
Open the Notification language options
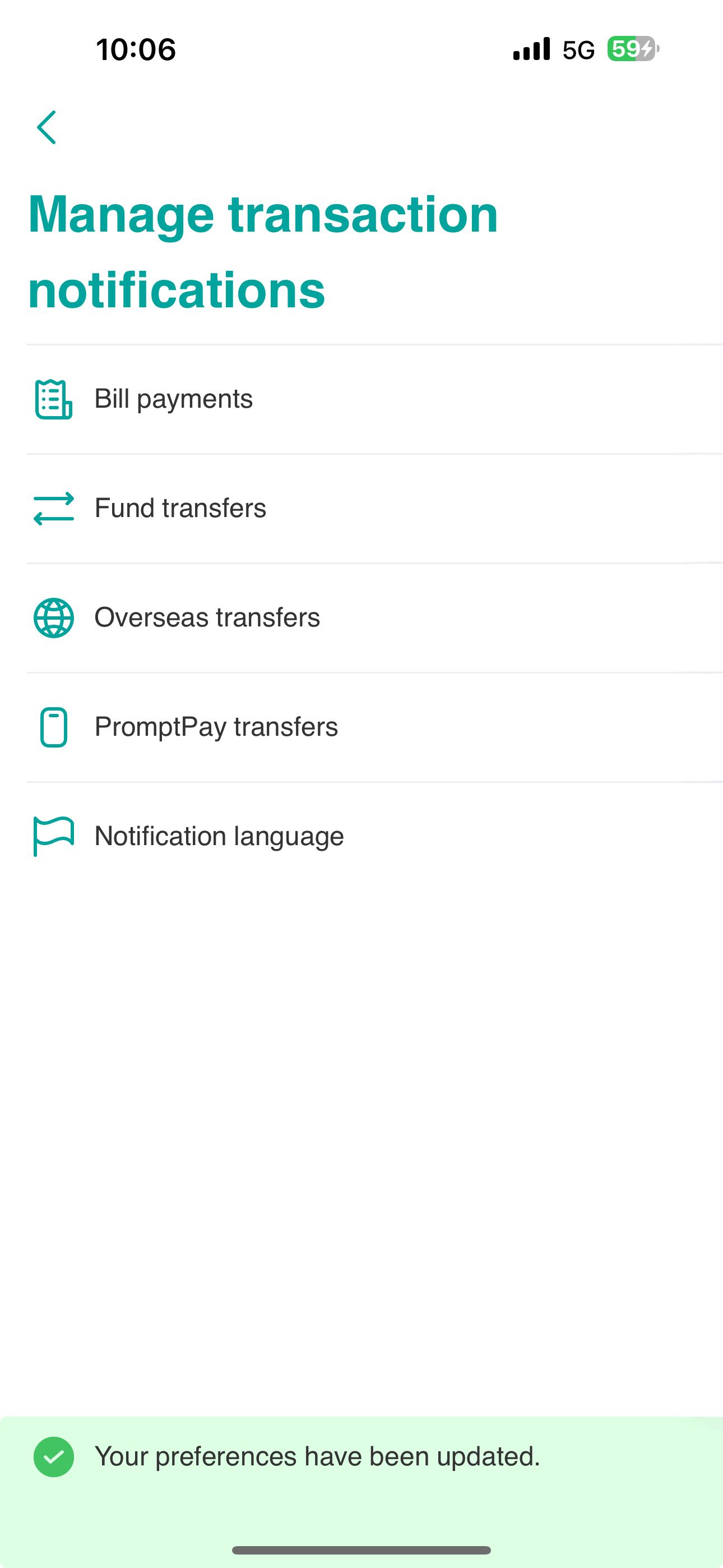[361, 836]
